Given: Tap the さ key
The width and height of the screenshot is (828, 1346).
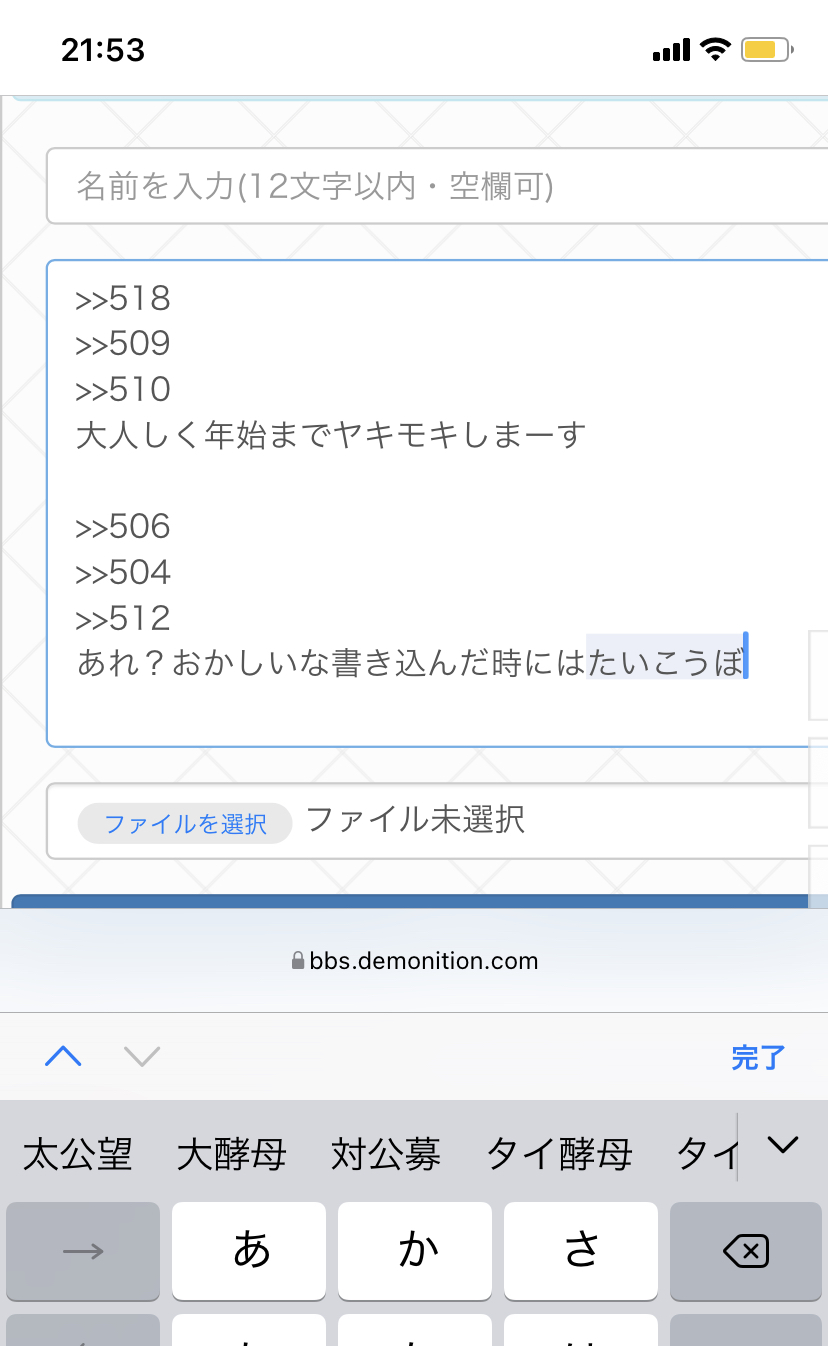Looking at the screenshot, I should pyautogui.click(x=581, y=1250).
